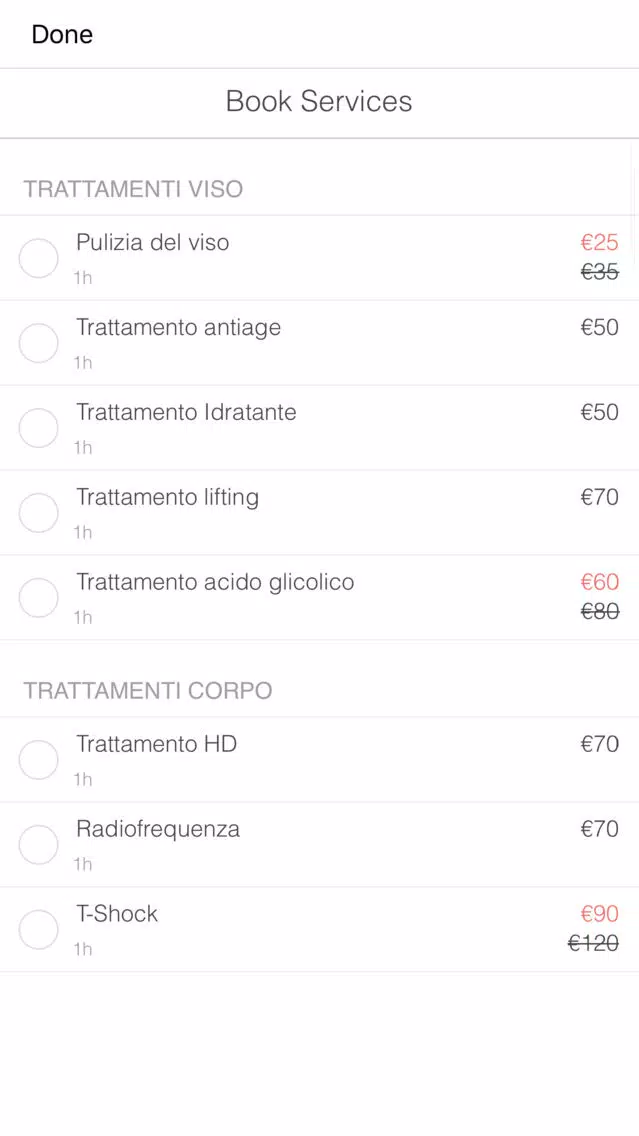Select the Pulizia del viso service

pos(320,258)
